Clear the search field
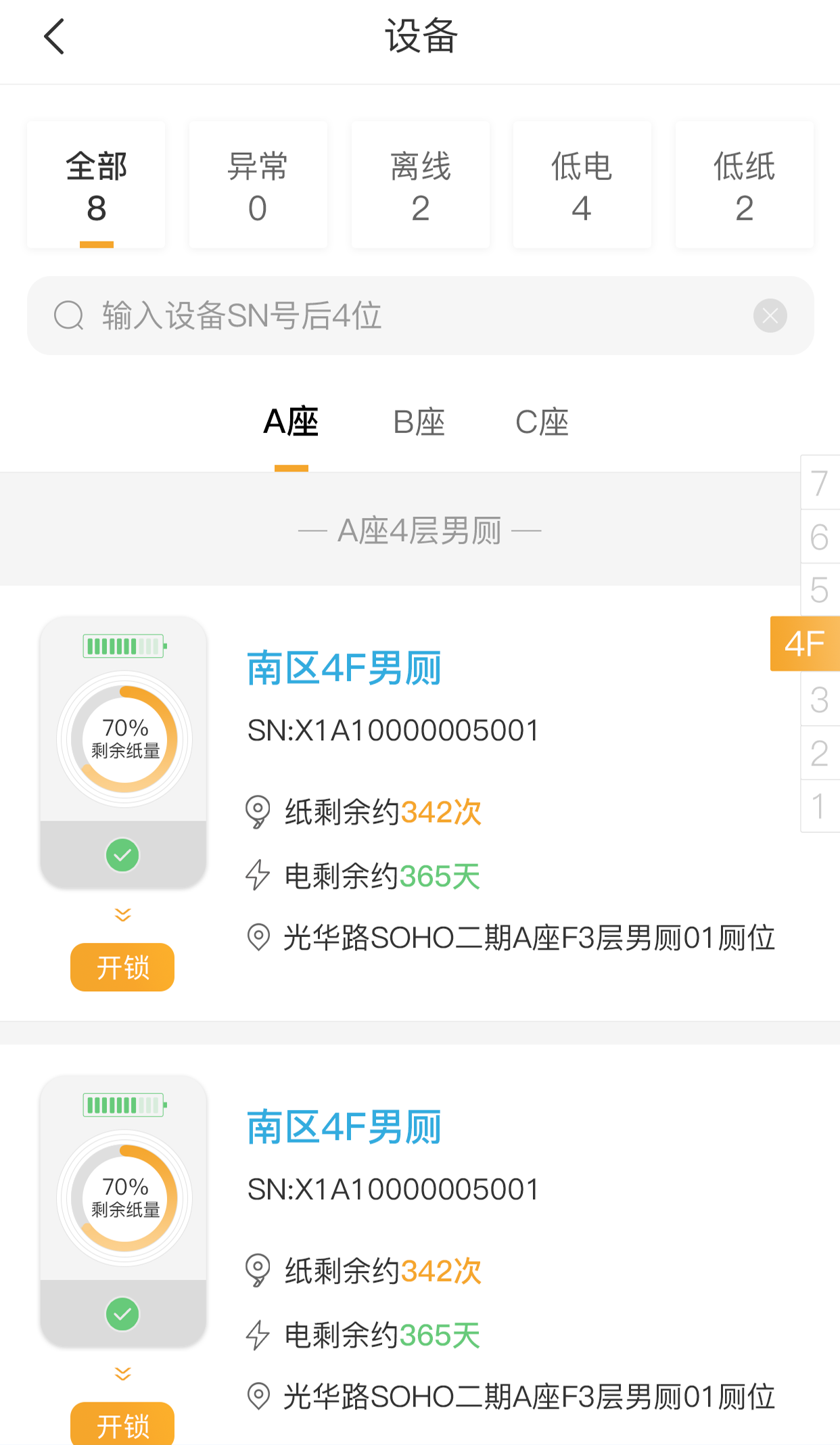This screenshot has width=840, height=1445. tap(770, 316)
